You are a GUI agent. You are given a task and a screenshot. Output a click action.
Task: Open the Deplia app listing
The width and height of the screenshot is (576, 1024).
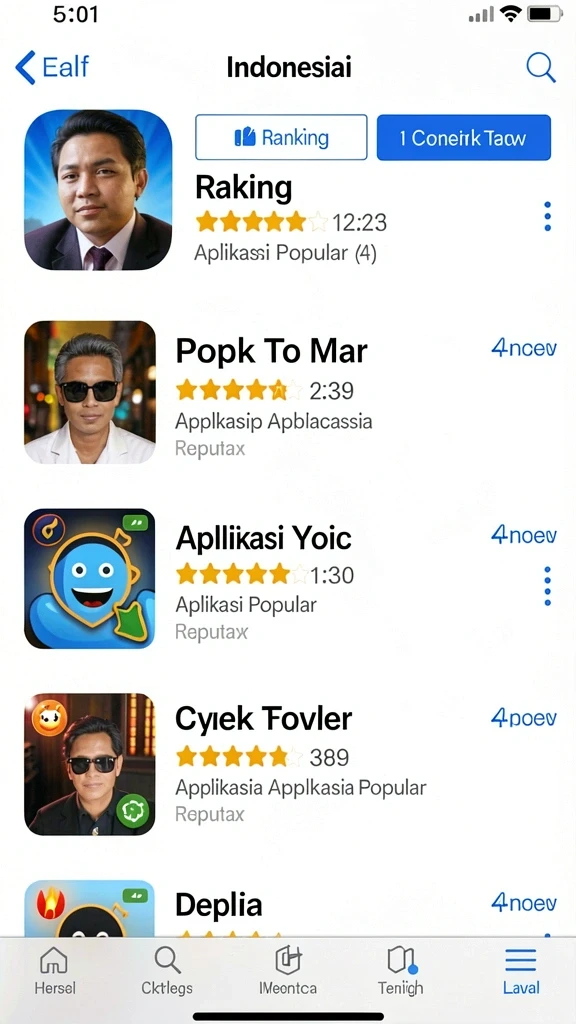219,905
